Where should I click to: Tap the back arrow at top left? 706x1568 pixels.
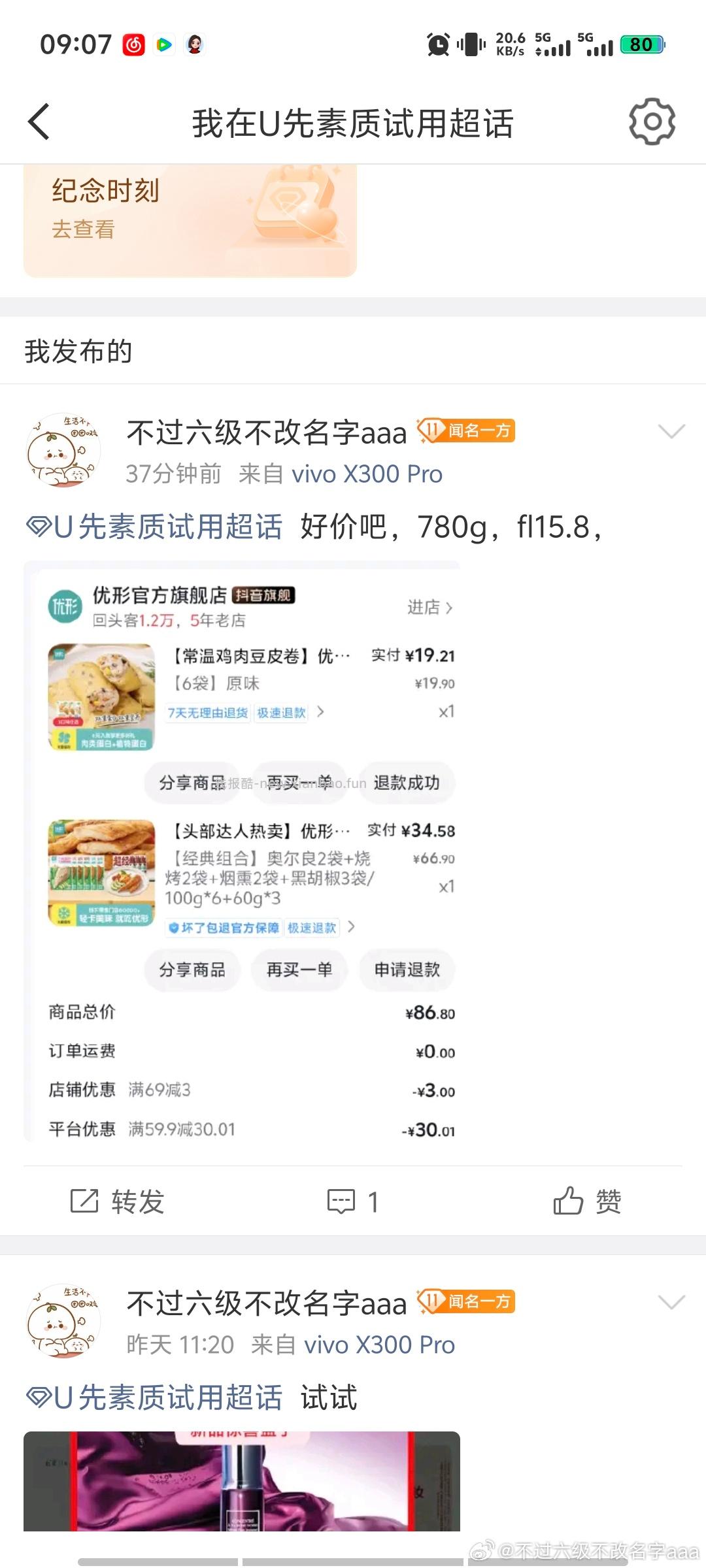click(x=39, y=121)
